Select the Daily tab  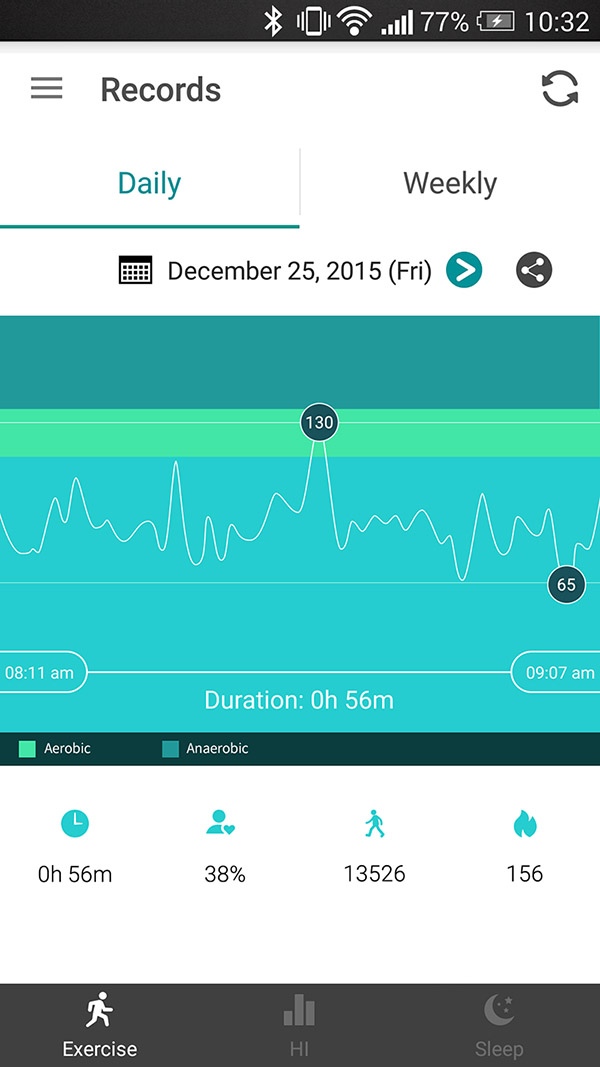point(149,184)
